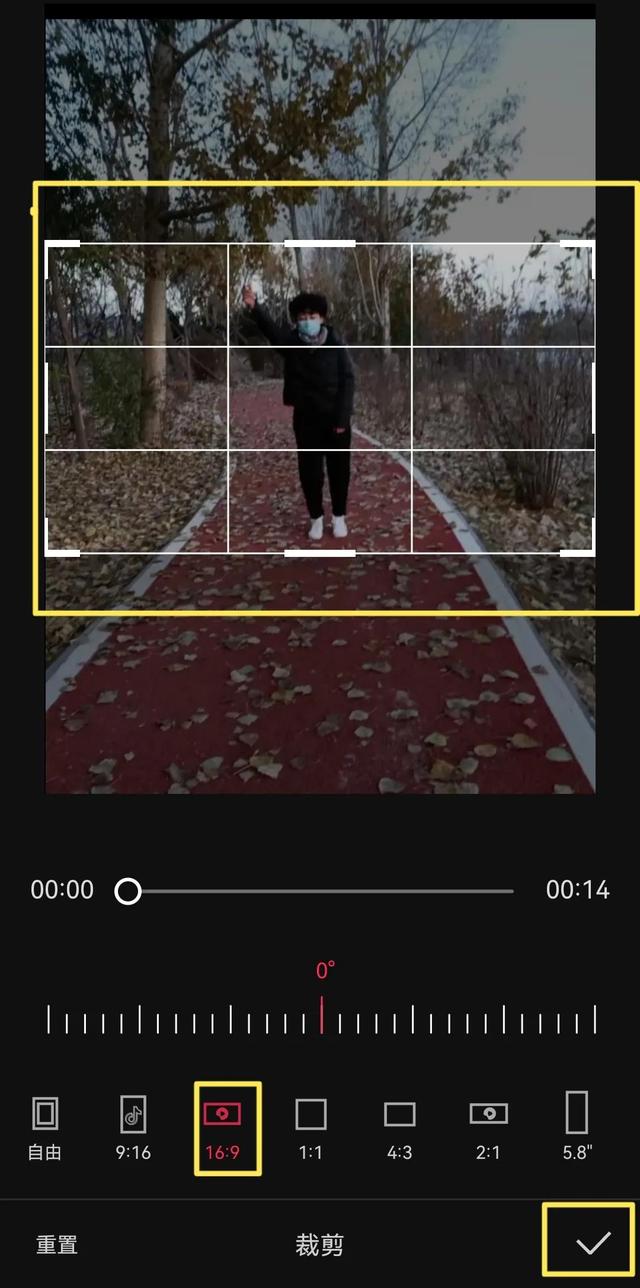
Task: Confirm the crop with the checkmark
Action: click(x=592, y=1243)
